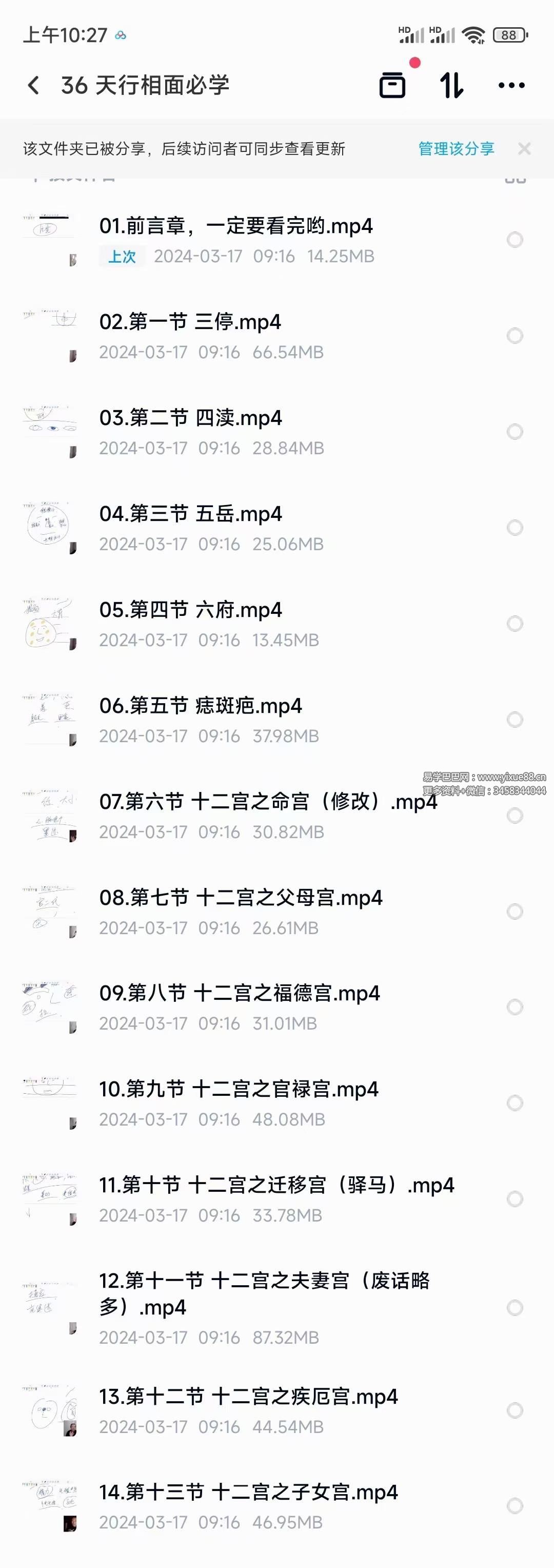Open 13.第十二节 十二宫之疾厄宫.mp4
Viewport: 554px width, 1568px height.
click(x=248, y=1397)
